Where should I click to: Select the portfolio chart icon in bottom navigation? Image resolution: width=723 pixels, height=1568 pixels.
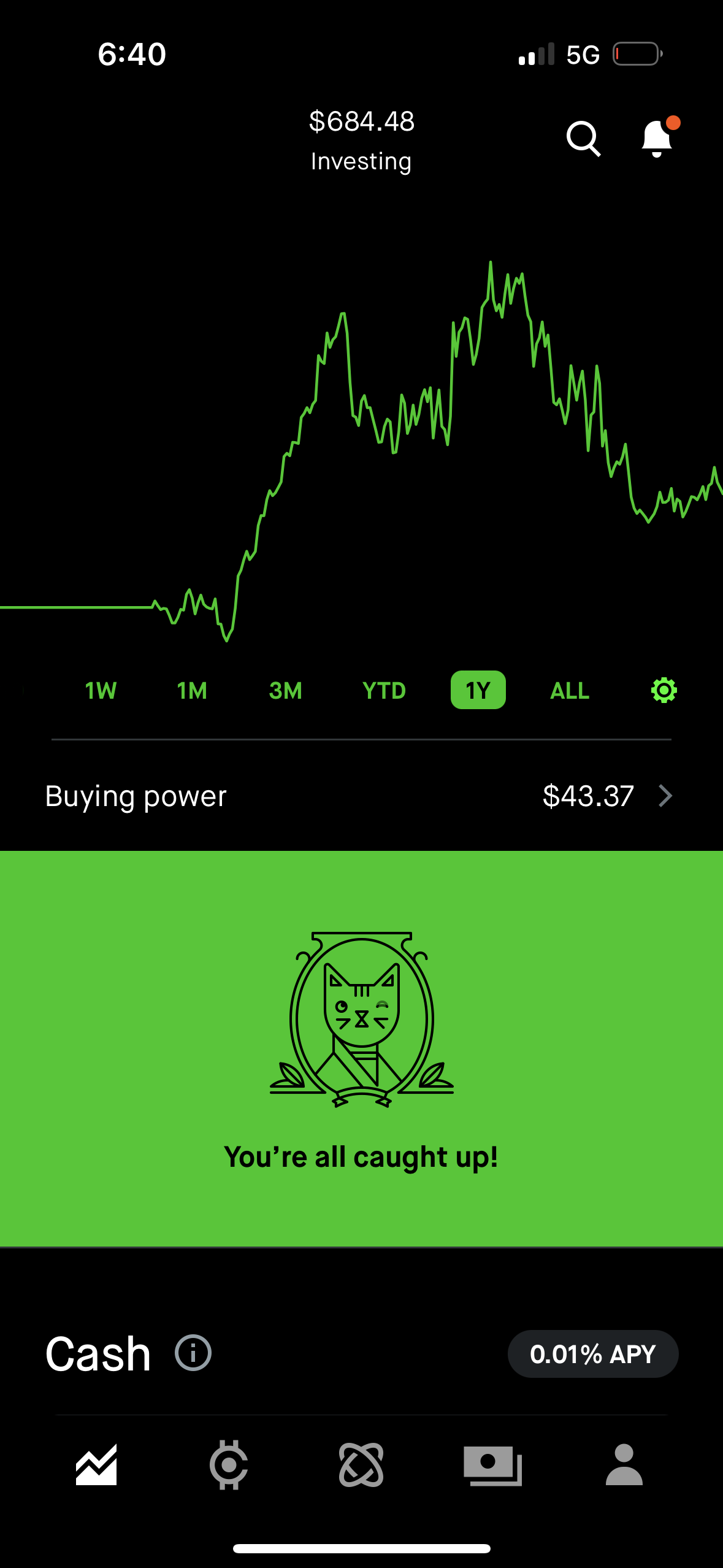(96, 1466)
